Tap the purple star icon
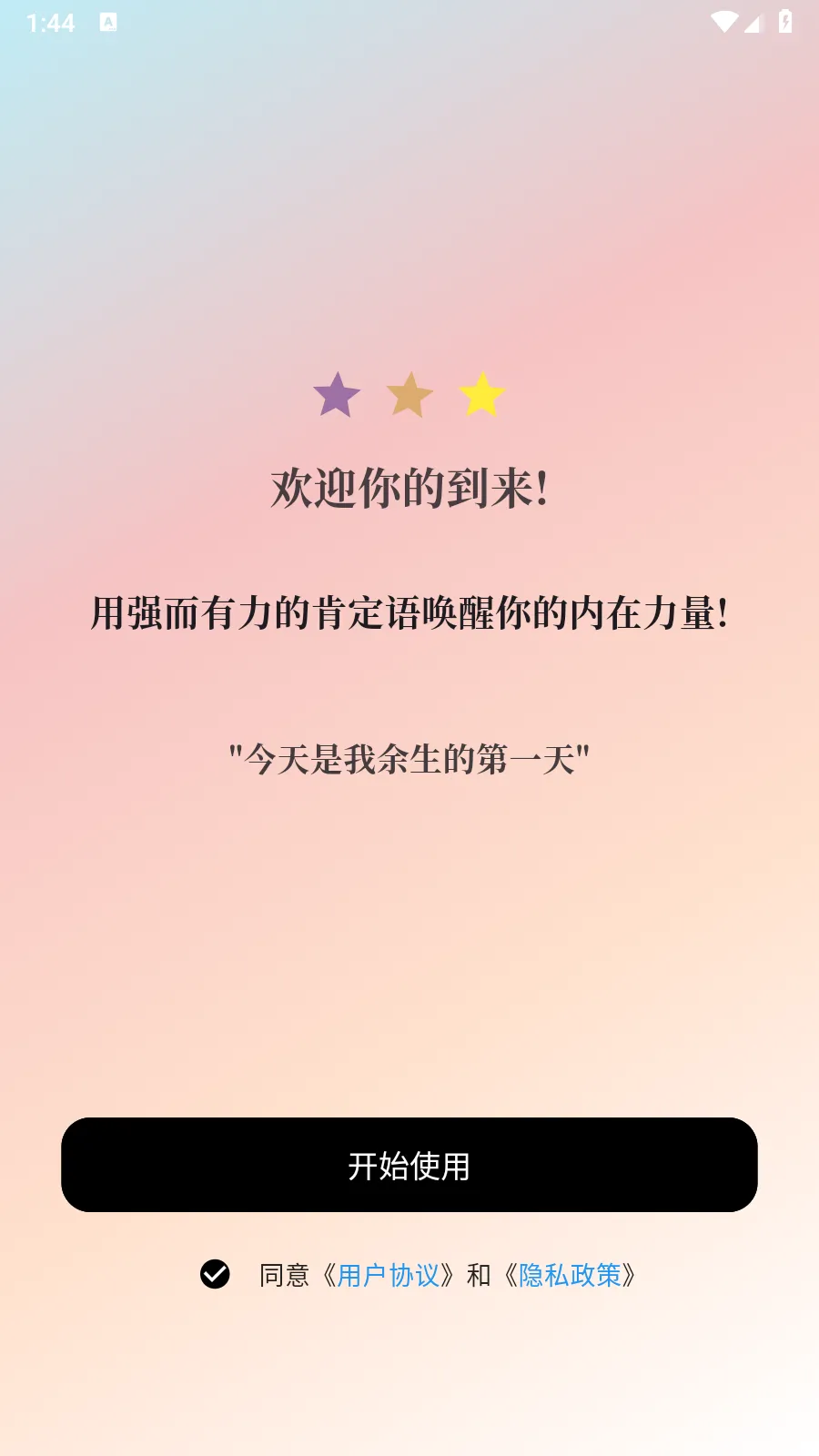819x1456 pixels. tap(335, 395)
